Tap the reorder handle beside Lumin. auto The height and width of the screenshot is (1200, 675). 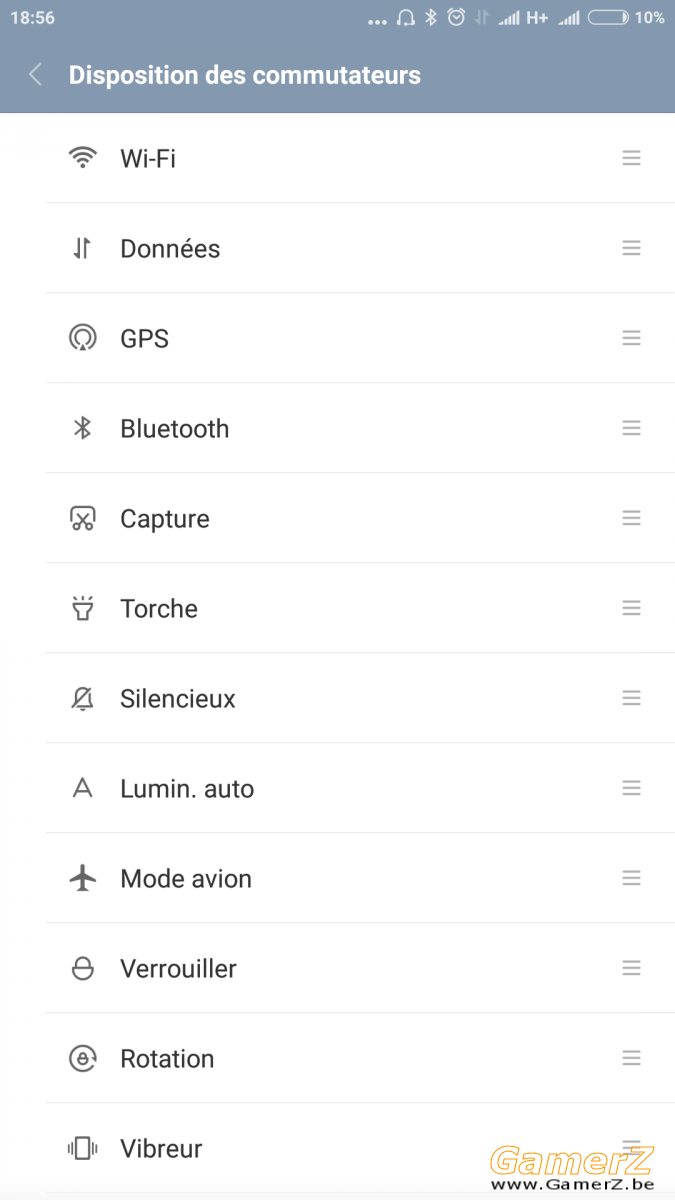(x=631, y=788)
